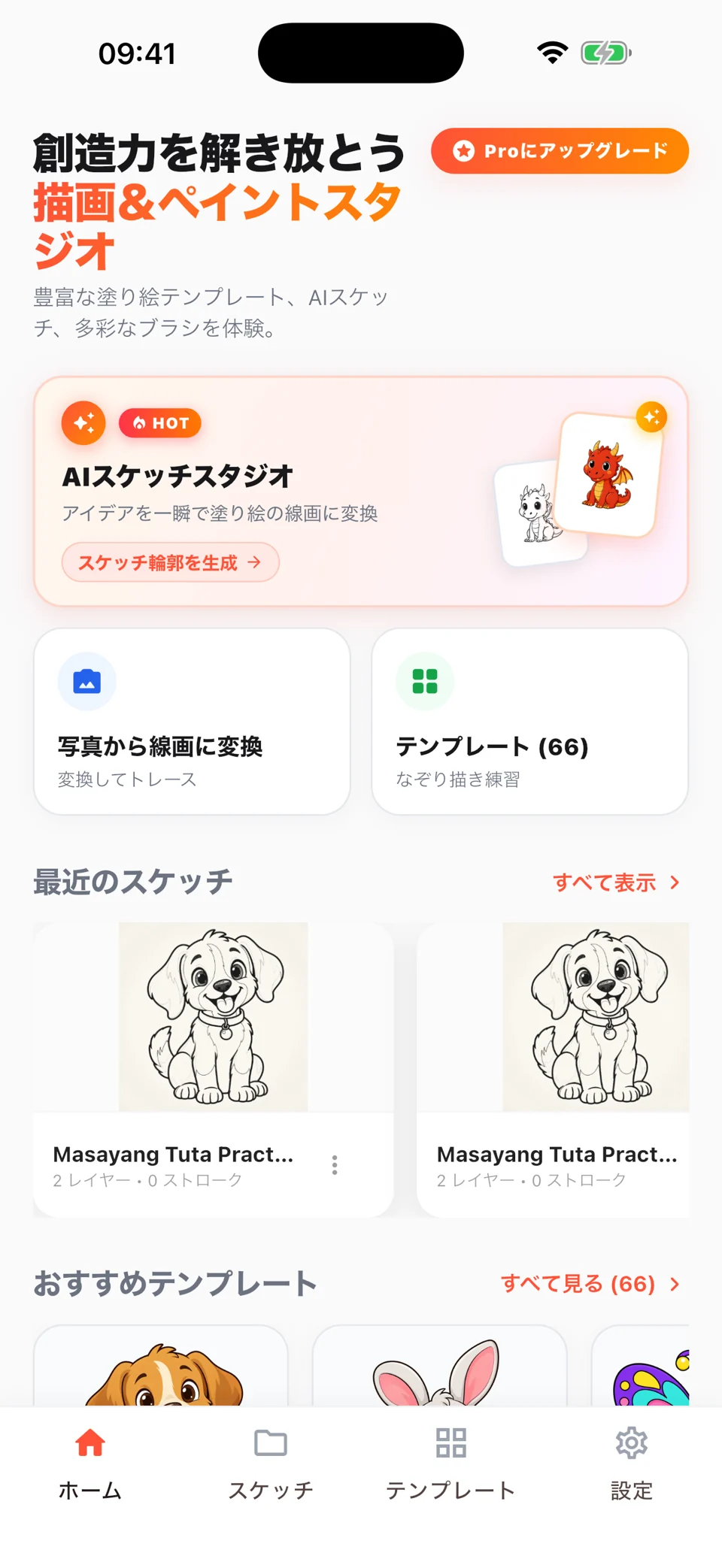Tap the Proにアップグレード button
The width and height of the screenshot is (722, 1568).
coord(560,151)
